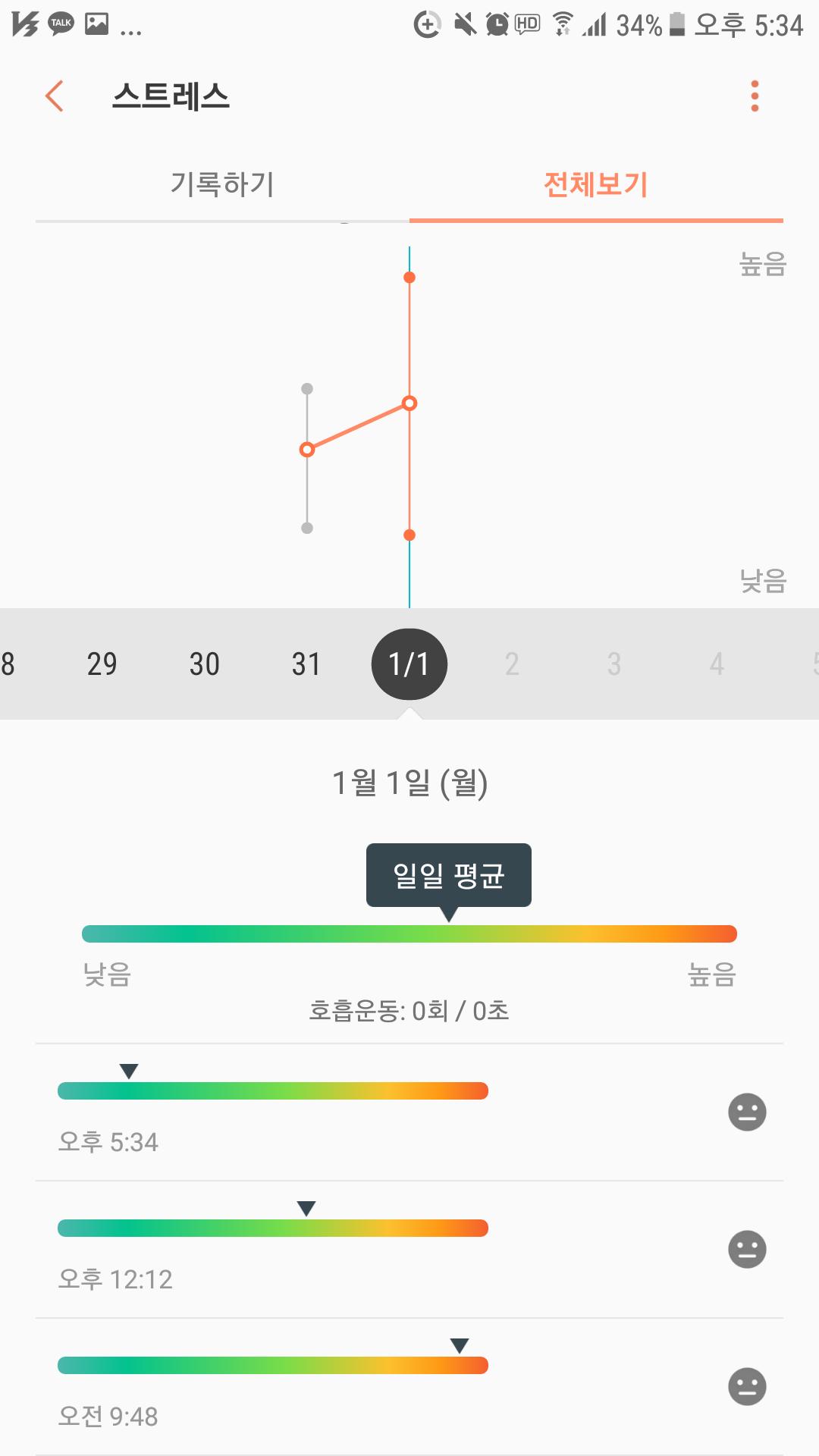819x1456 pixels.
Task: Tap the mood face icon for 오전 9:48
Action: point(747,1387)
